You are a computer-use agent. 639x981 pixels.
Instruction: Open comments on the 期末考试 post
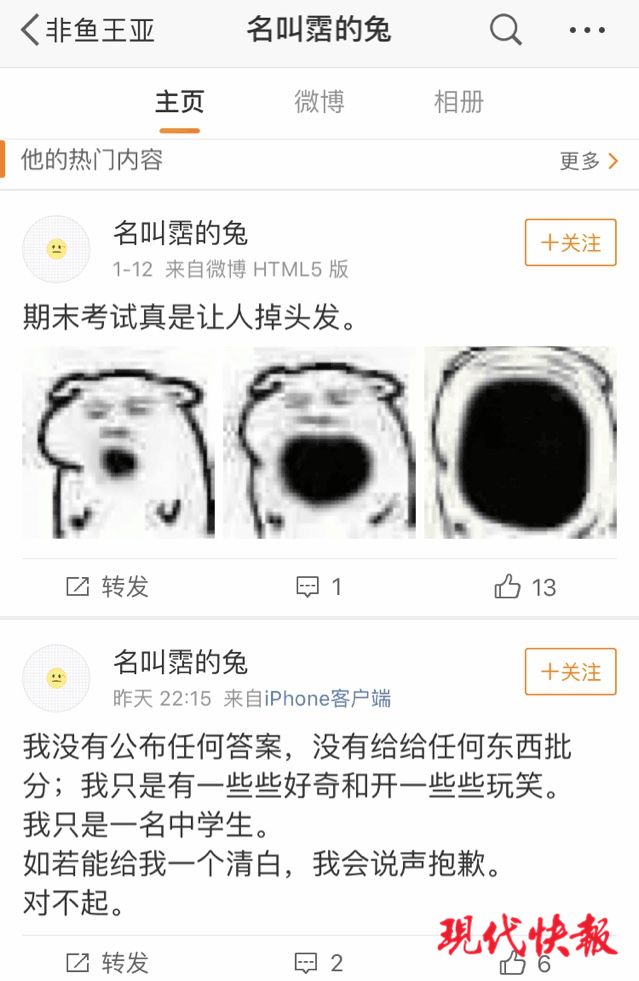point(320,587)
